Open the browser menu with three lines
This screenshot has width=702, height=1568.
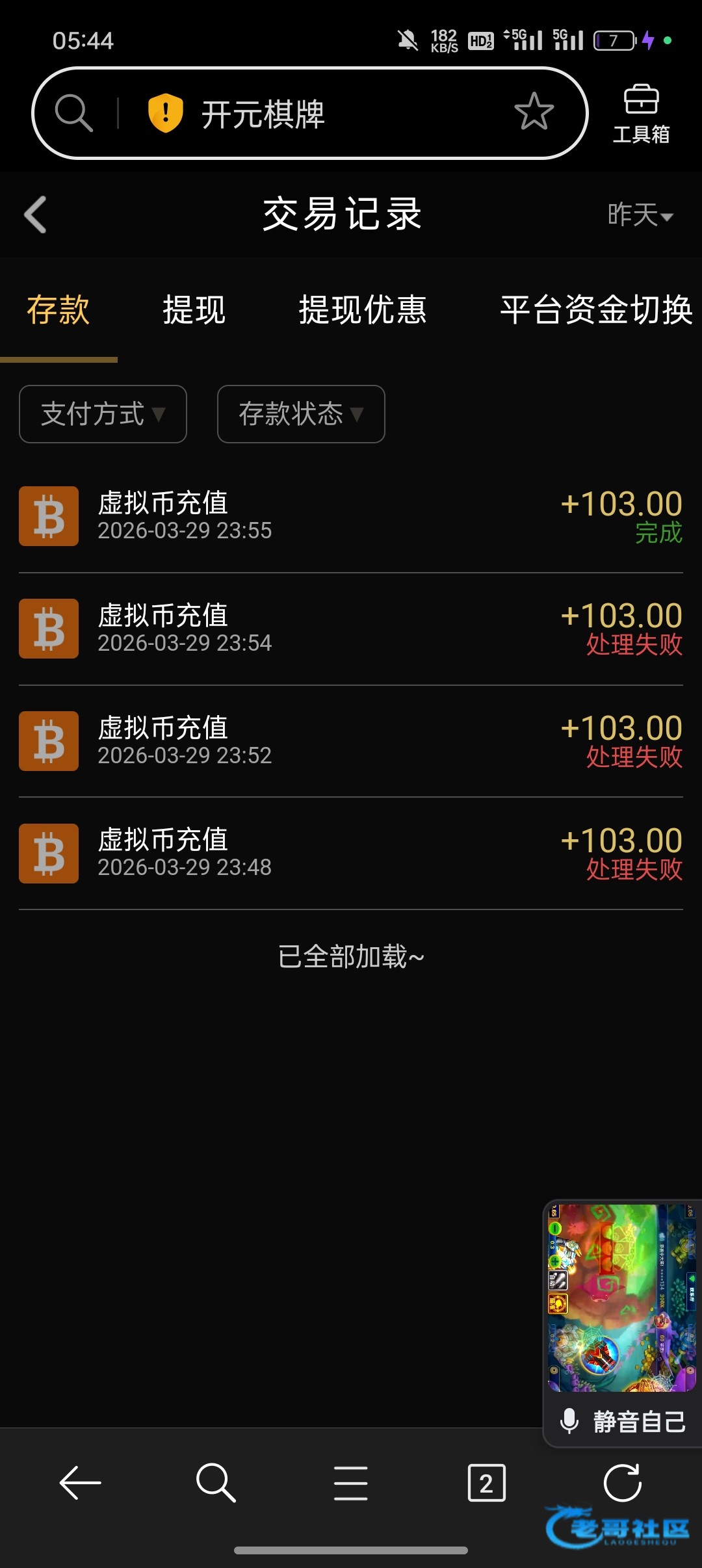[351, 1483]
